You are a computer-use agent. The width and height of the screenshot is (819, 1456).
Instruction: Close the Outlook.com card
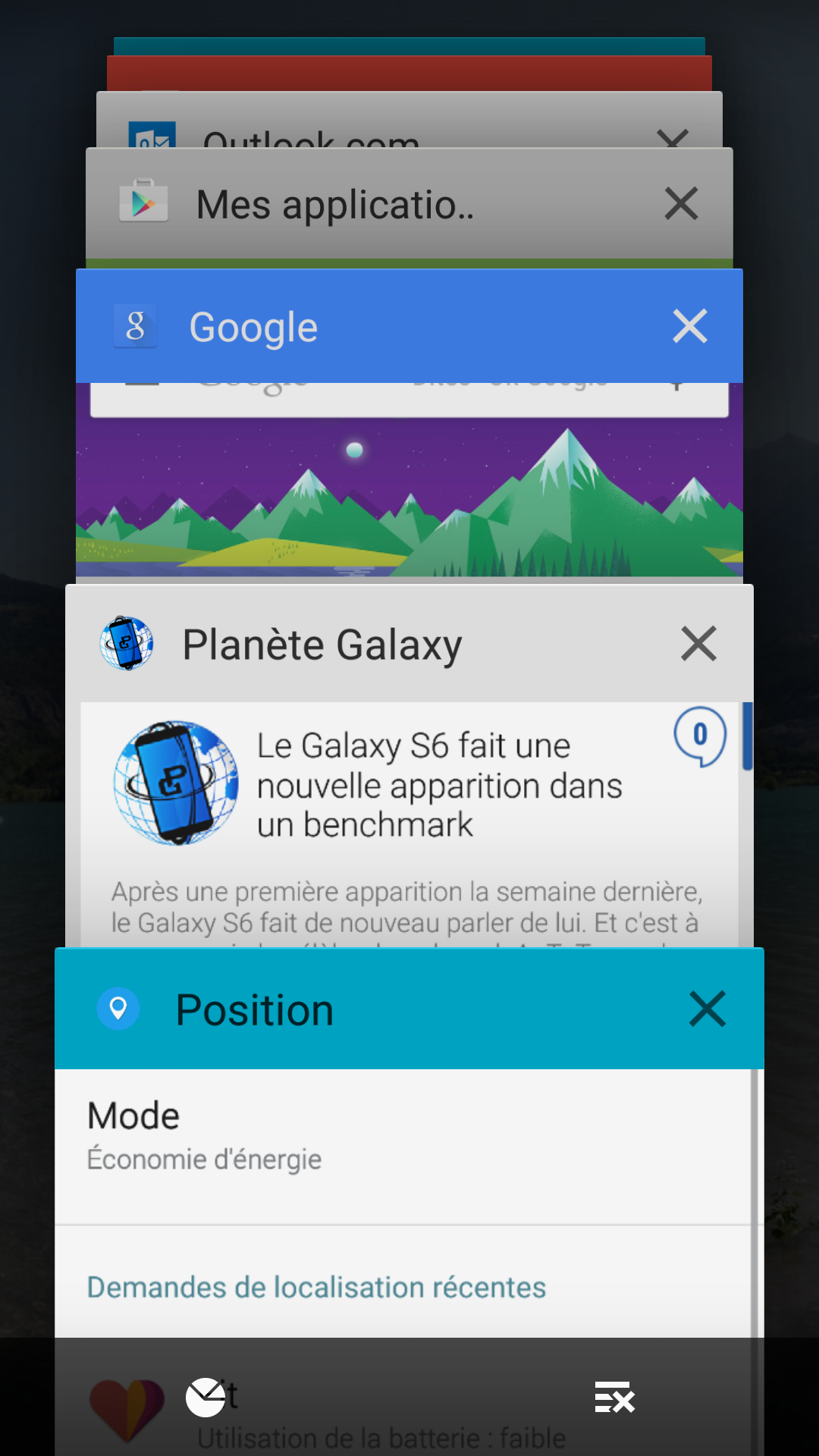tap(673, 137)
